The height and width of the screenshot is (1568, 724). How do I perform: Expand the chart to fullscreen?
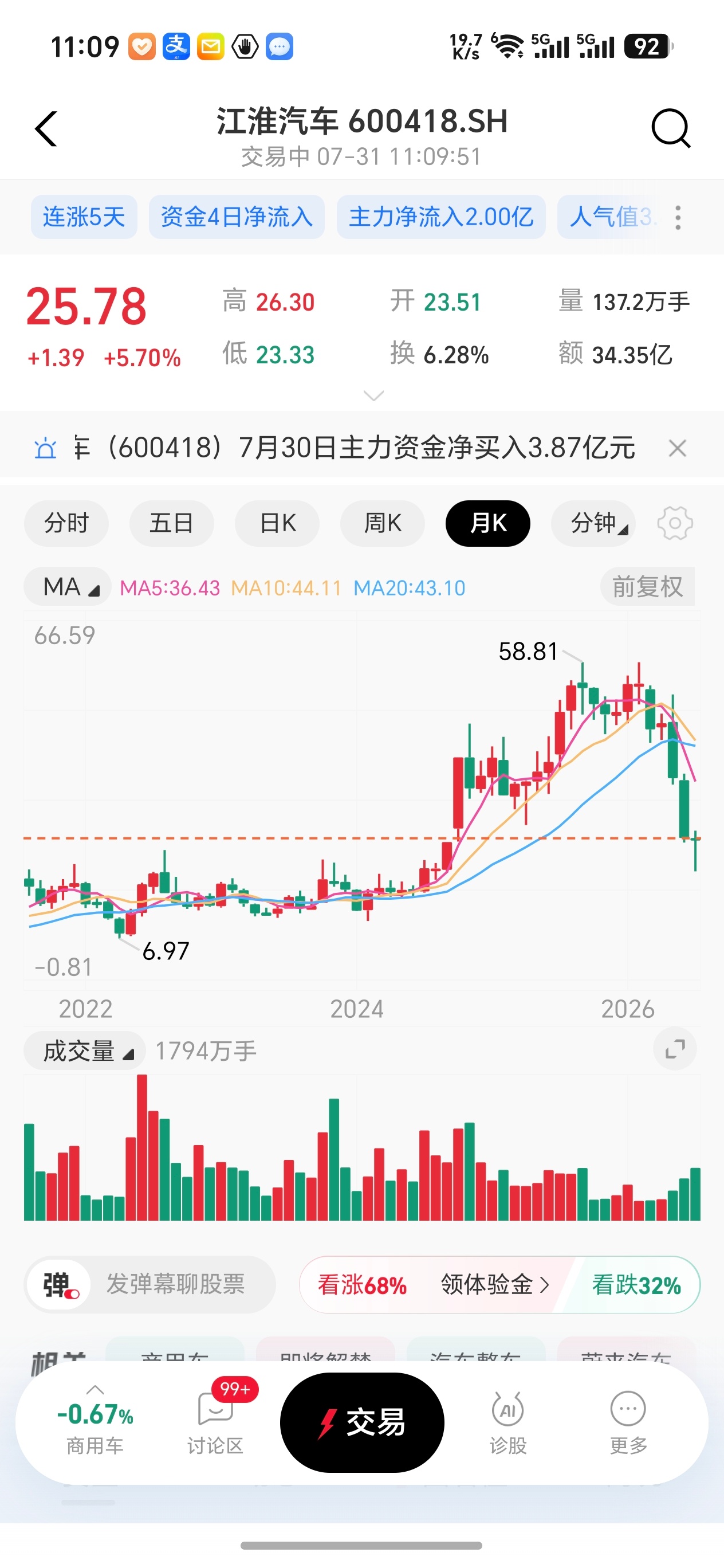point(675,1049)
